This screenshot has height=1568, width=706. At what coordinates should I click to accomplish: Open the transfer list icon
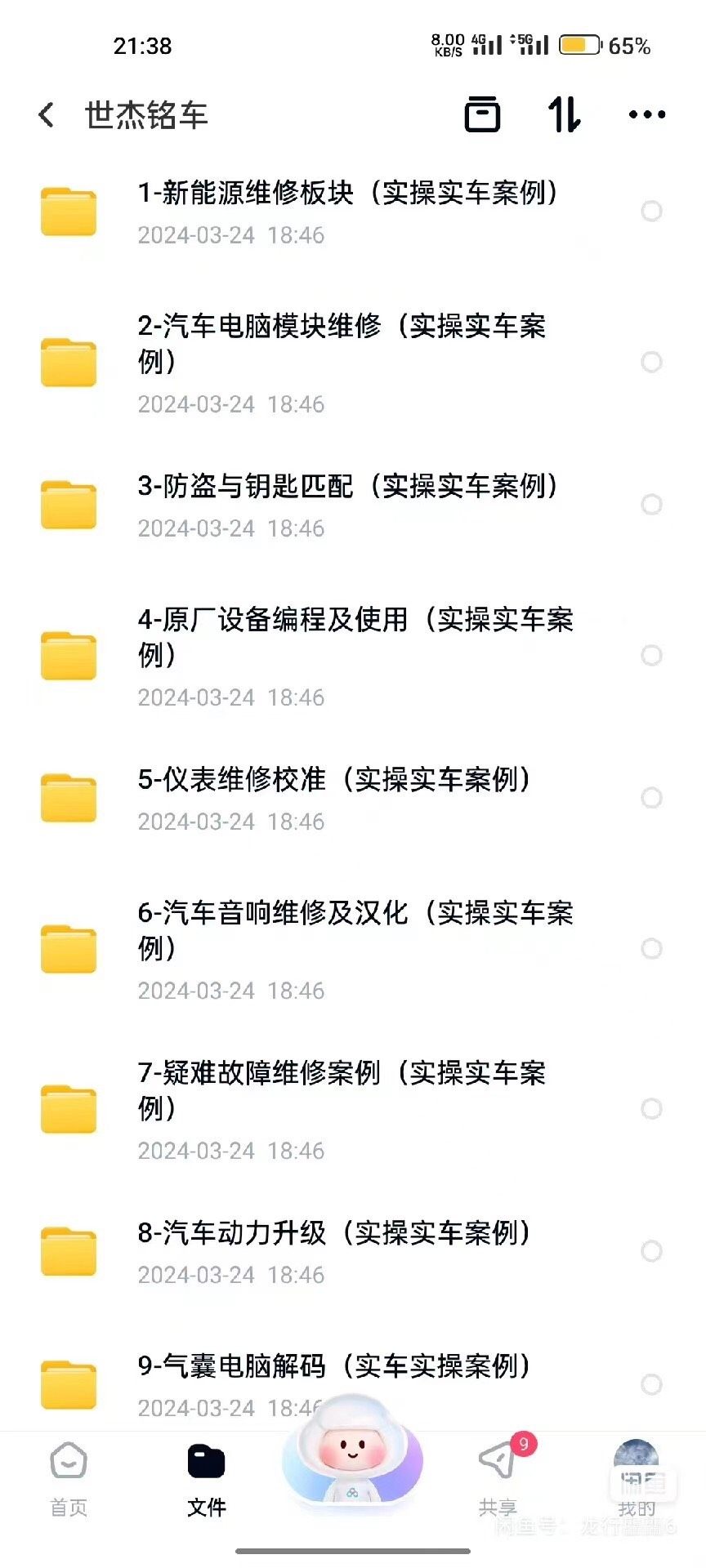point(482,114)
